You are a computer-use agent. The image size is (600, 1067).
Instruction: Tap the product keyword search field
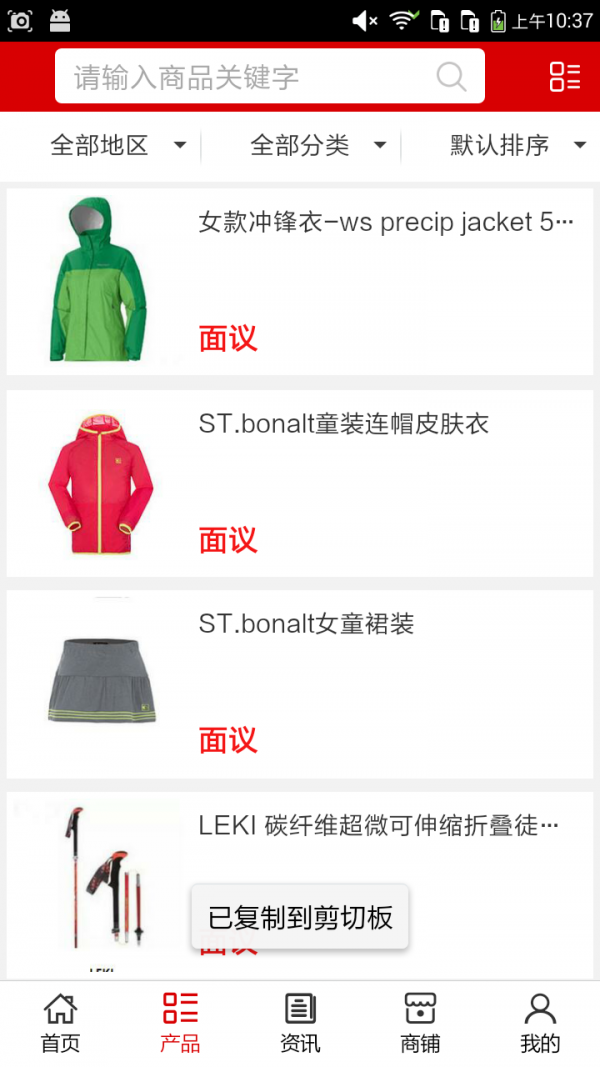250,77
